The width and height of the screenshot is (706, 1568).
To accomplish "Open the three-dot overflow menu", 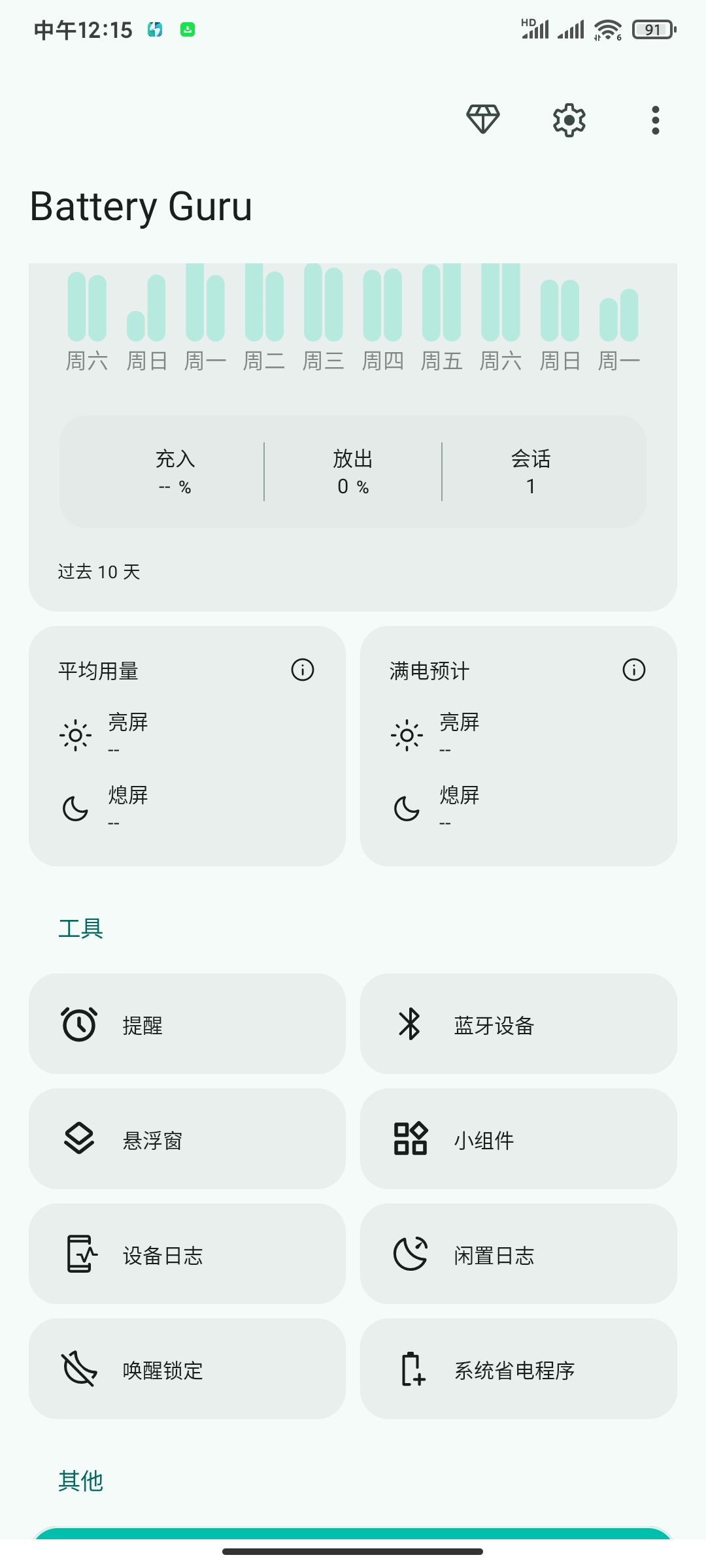I will coord(656,120).
